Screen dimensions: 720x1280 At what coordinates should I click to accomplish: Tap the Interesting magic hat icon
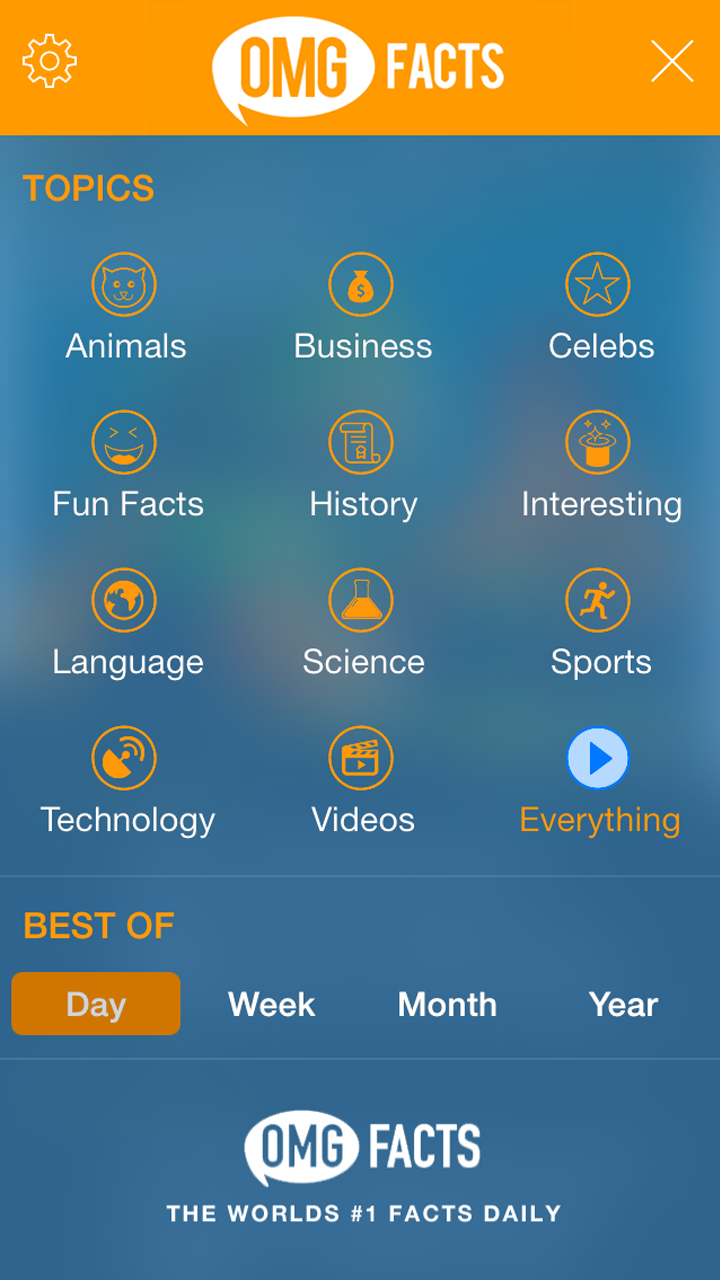(600, 441)
